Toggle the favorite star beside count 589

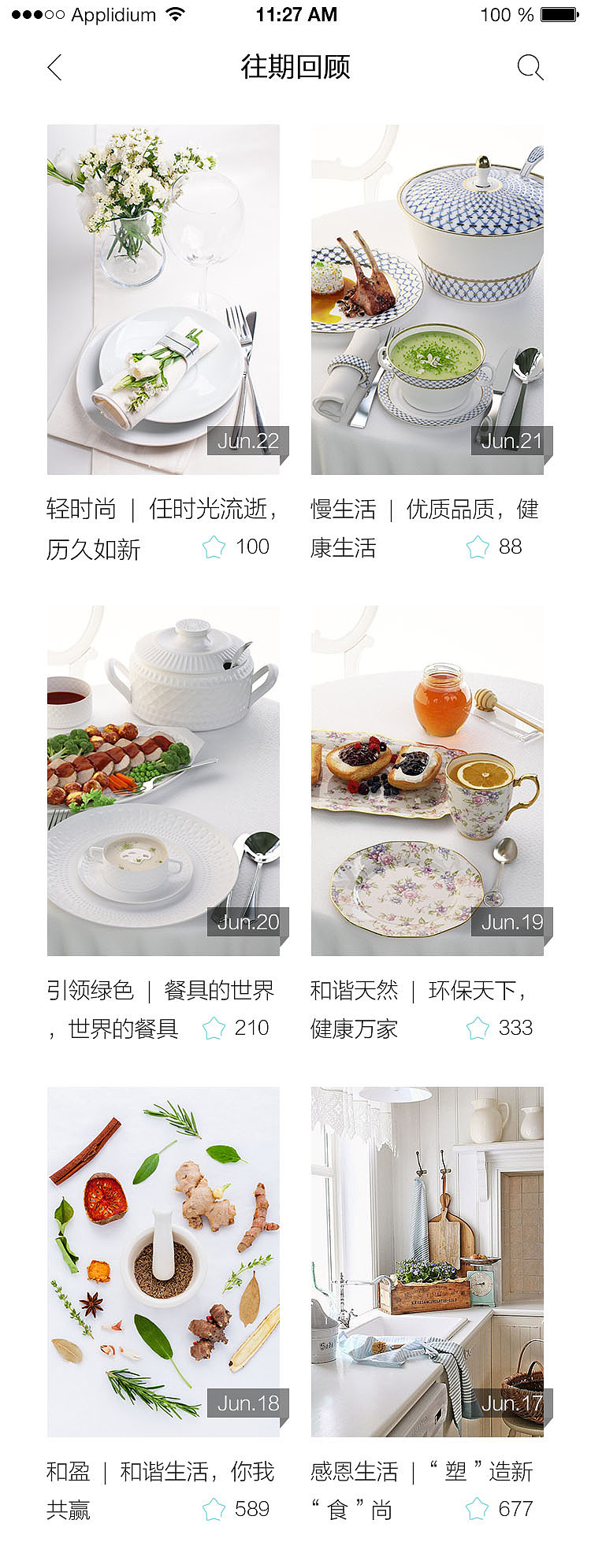(211, 1509)
